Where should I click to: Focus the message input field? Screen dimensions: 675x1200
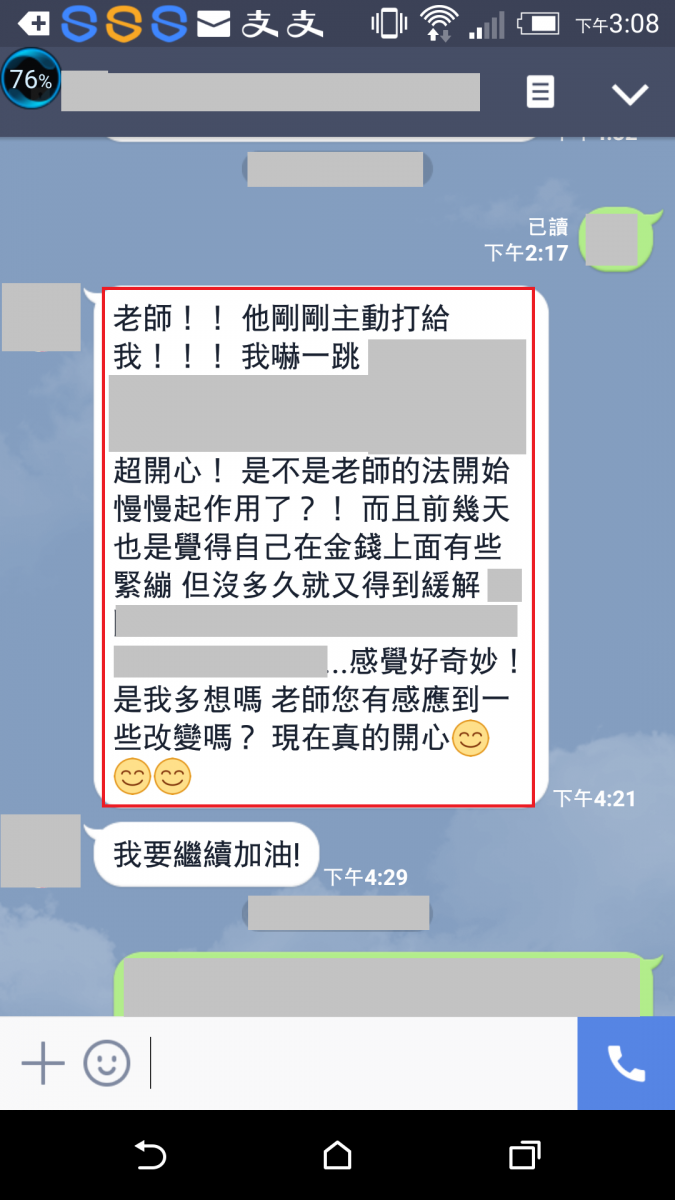click(360, 1062)
